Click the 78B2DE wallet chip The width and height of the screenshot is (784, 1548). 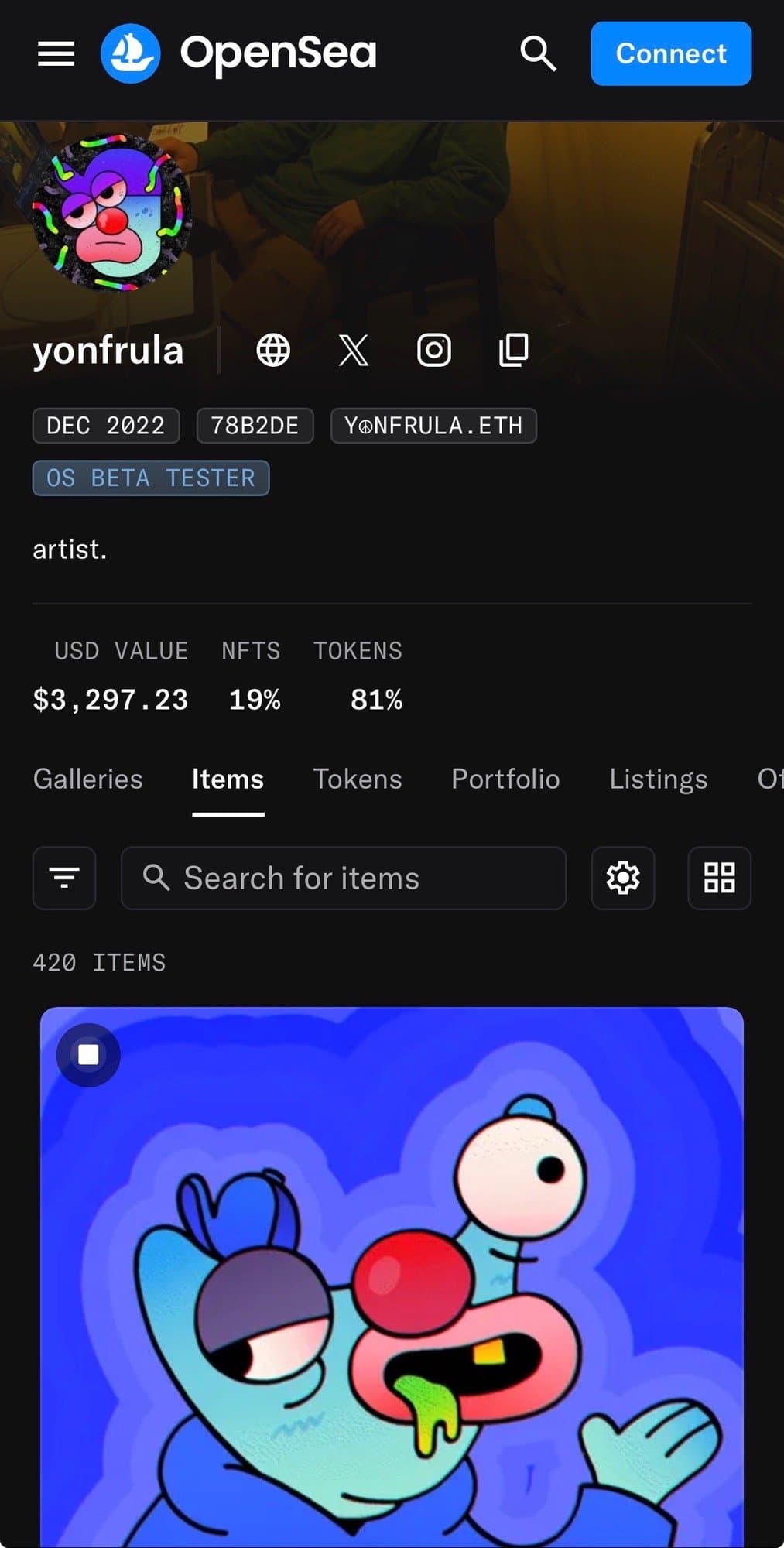255,425
